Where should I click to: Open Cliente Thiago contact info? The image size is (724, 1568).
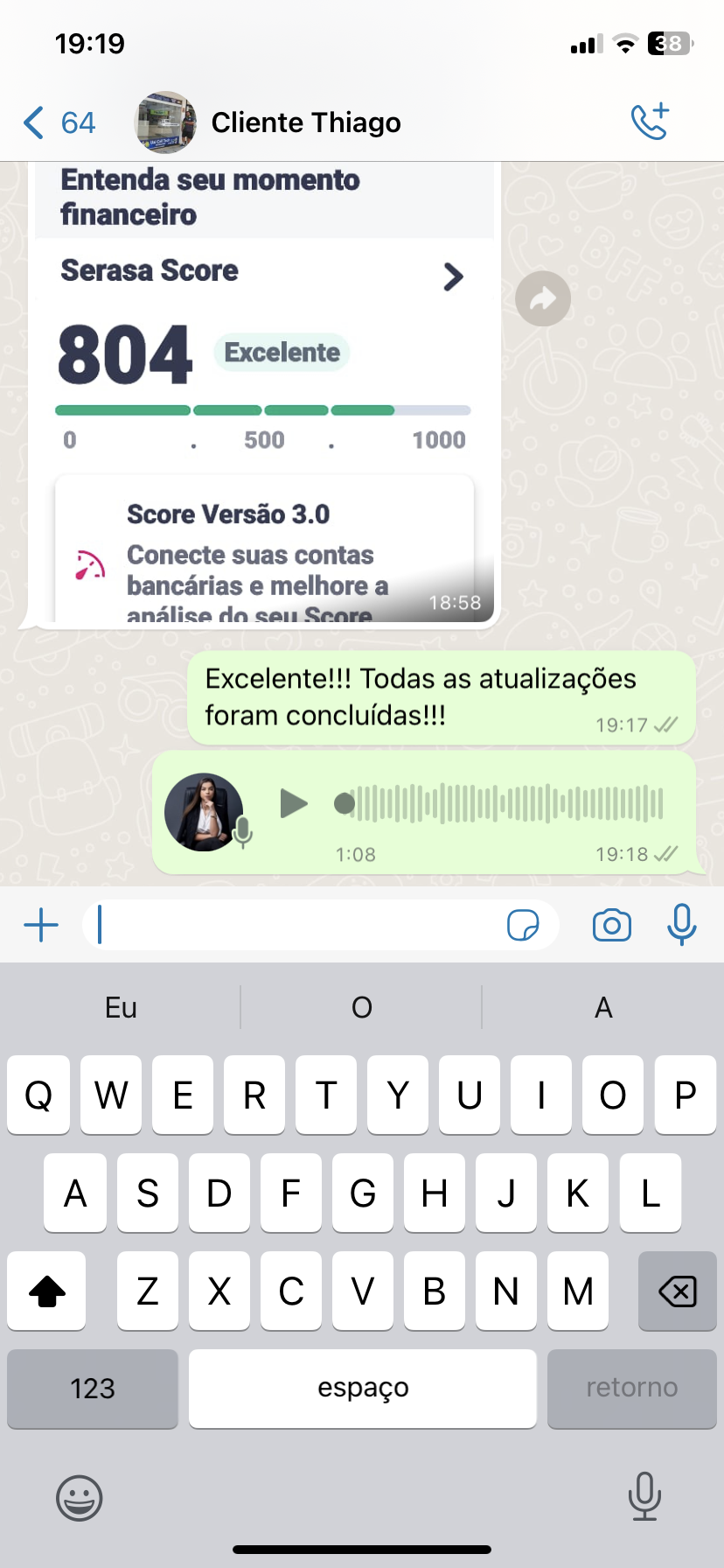[305, 122]
